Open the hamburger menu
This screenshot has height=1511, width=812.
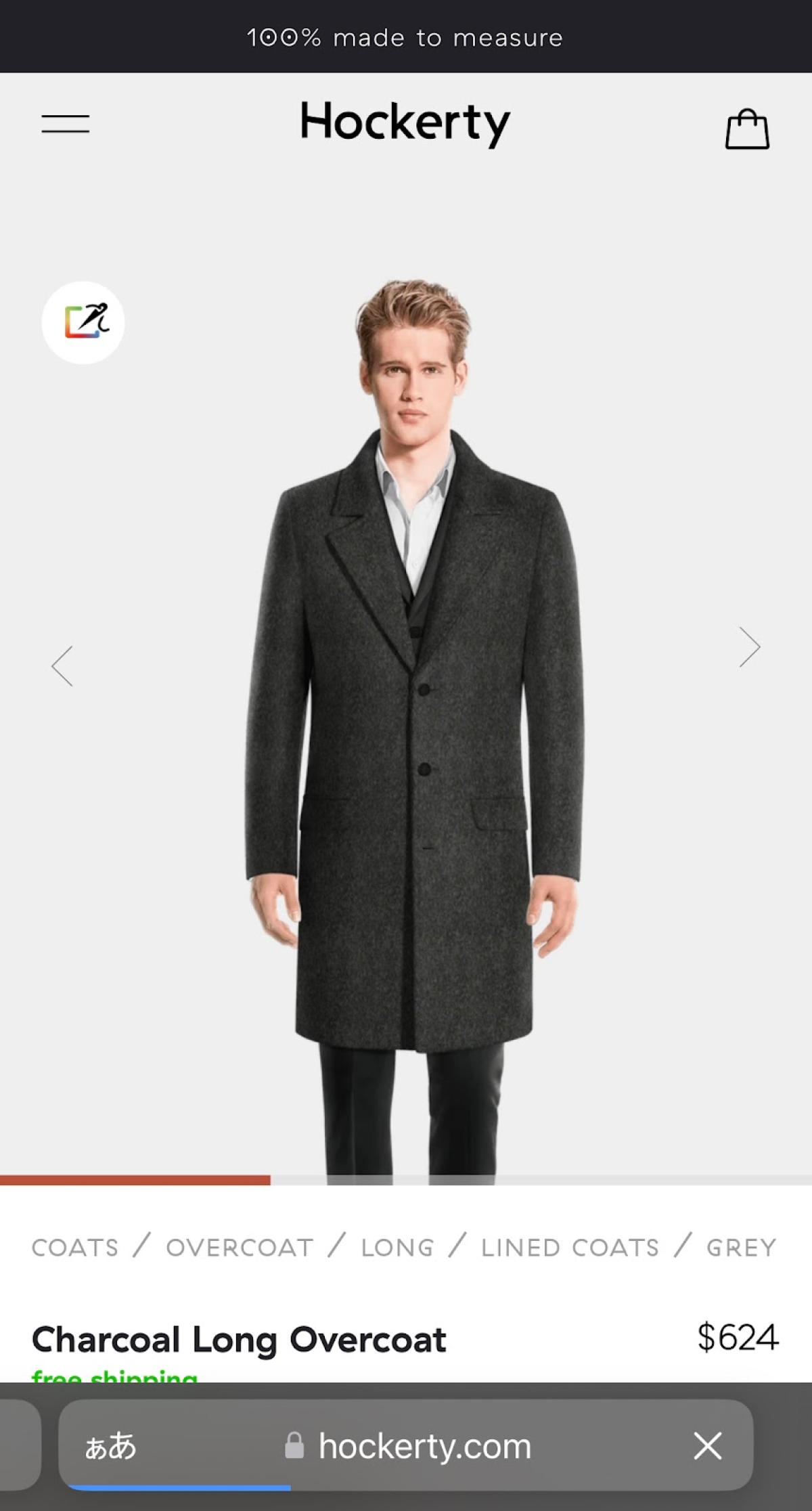(65, 124)
